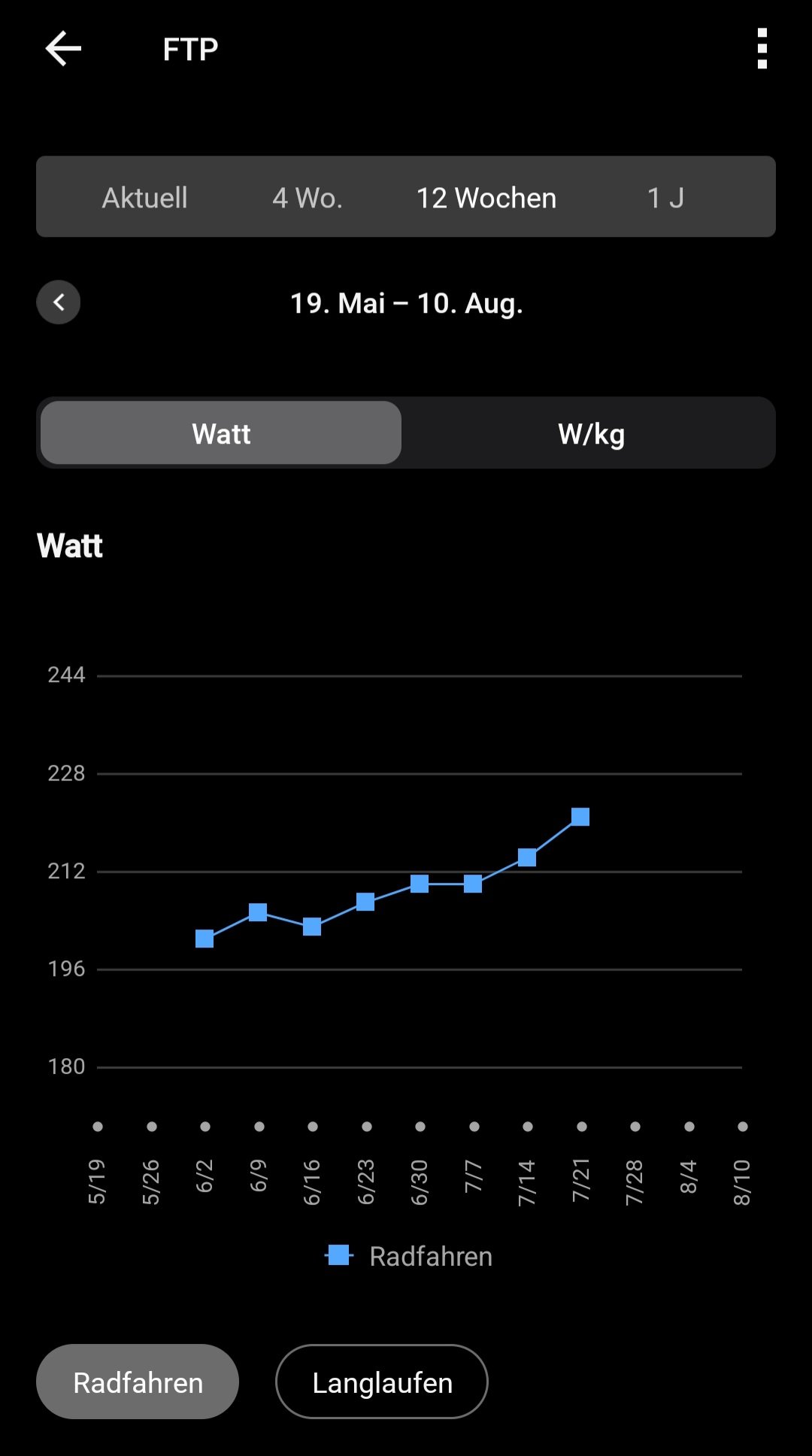Screen dimensions: 812x1456
Task: Switch the chart to W/kg
Action: pyautogui.click(x=591, y=433)
